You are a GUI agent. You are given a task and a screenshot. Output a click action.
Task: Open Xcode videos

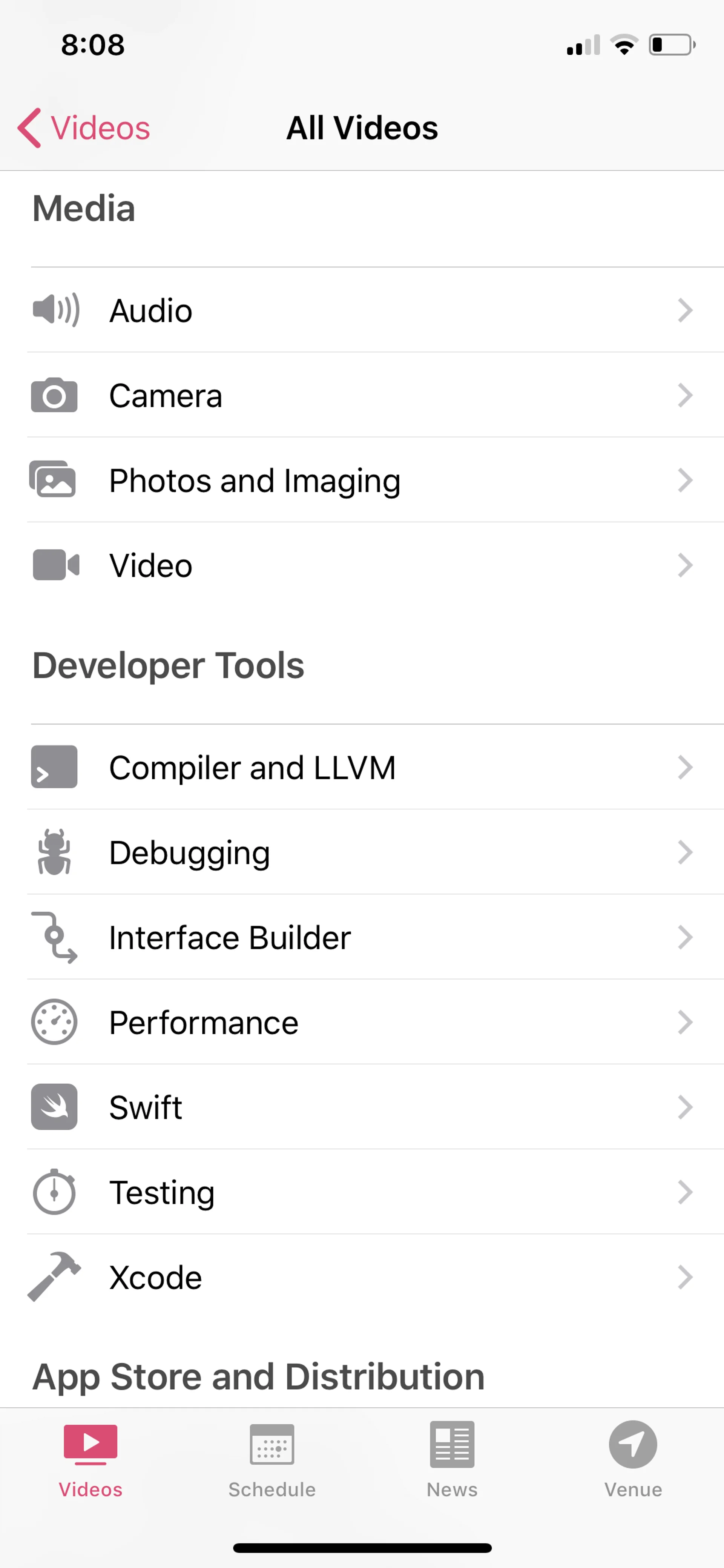[362, 1278]
